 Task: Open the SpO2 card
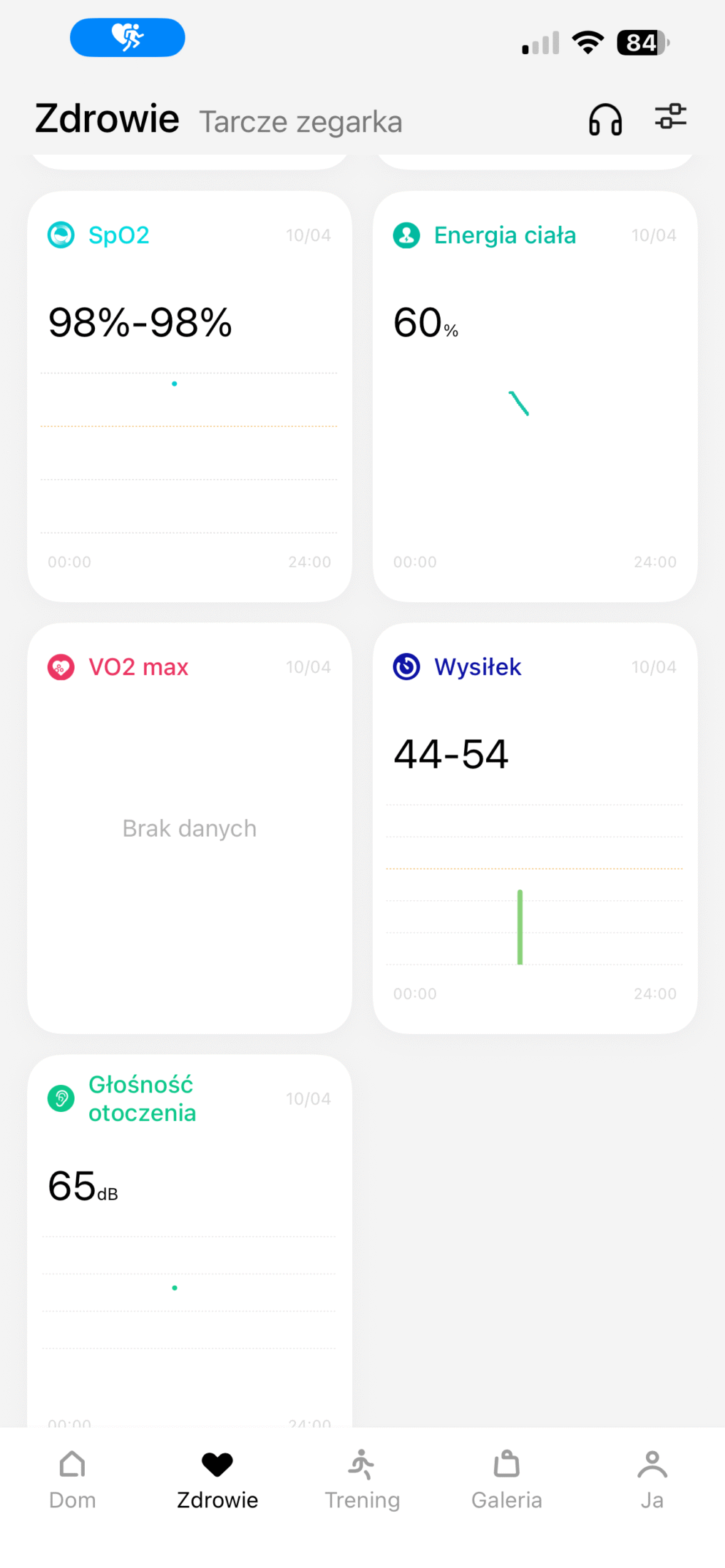coord(190,396)
